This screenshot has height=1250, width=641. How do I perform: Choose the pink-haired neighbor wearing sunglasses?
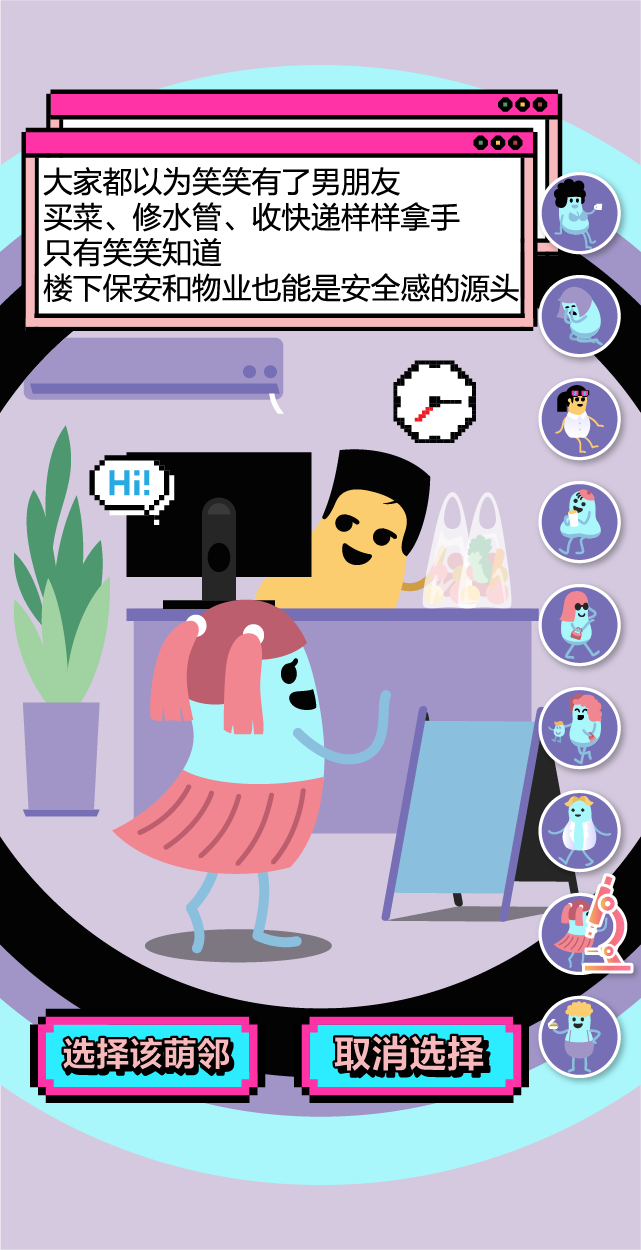click(579, 625)
